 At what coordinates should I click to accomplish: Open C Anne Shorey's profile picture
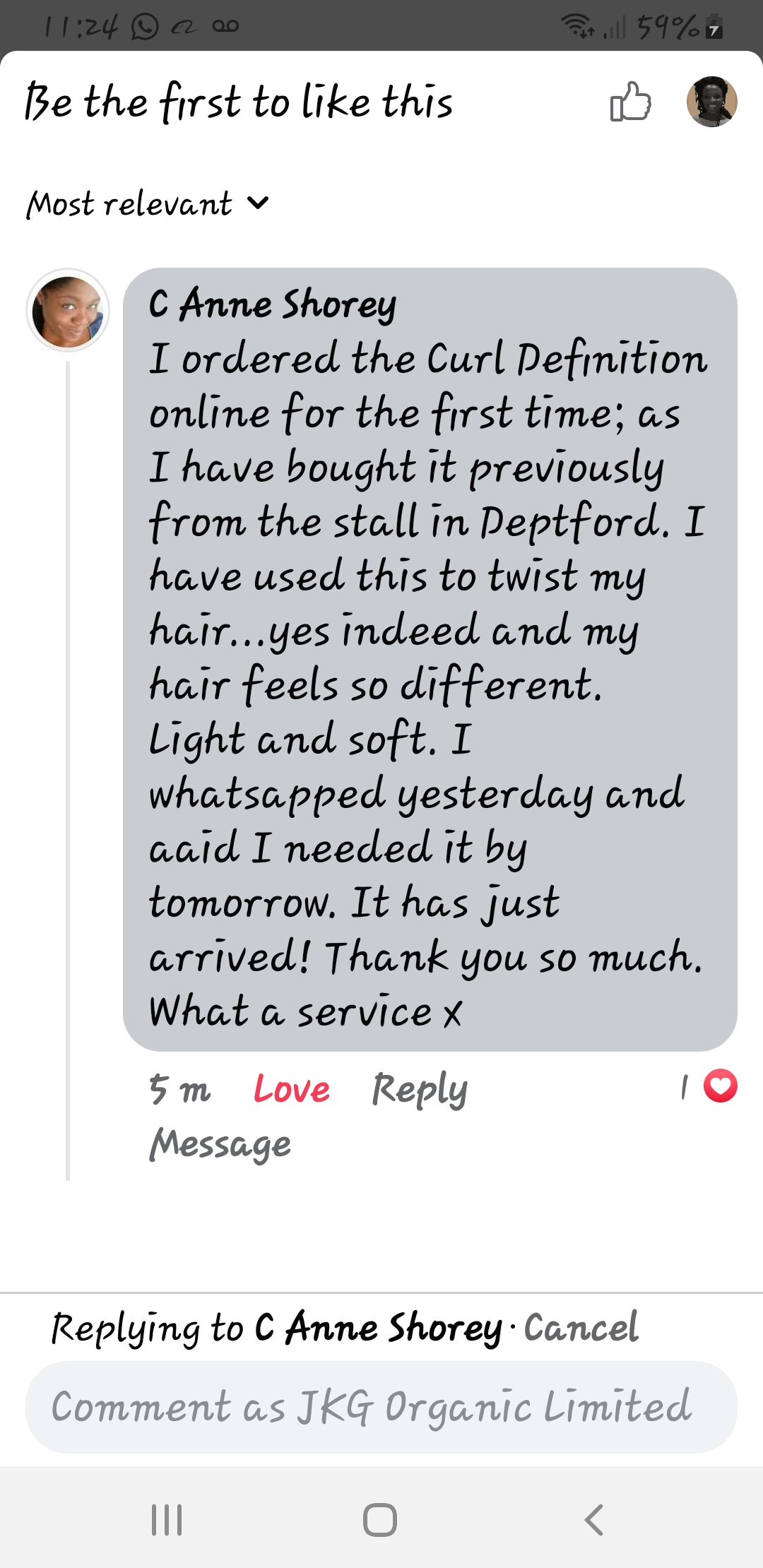68,310
